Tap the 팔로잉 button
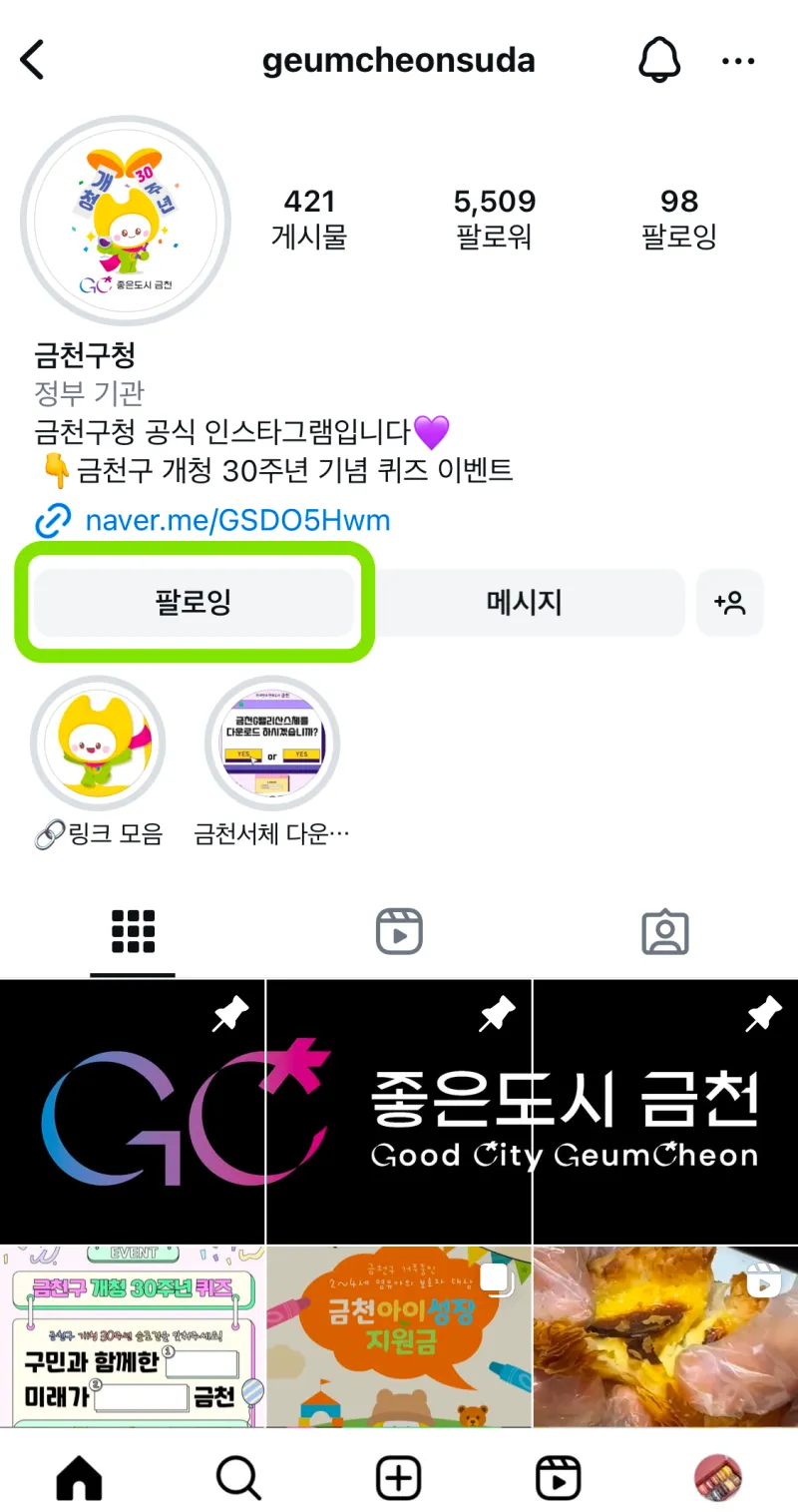This screenshot has width=798, height=1512. point(194,602)
